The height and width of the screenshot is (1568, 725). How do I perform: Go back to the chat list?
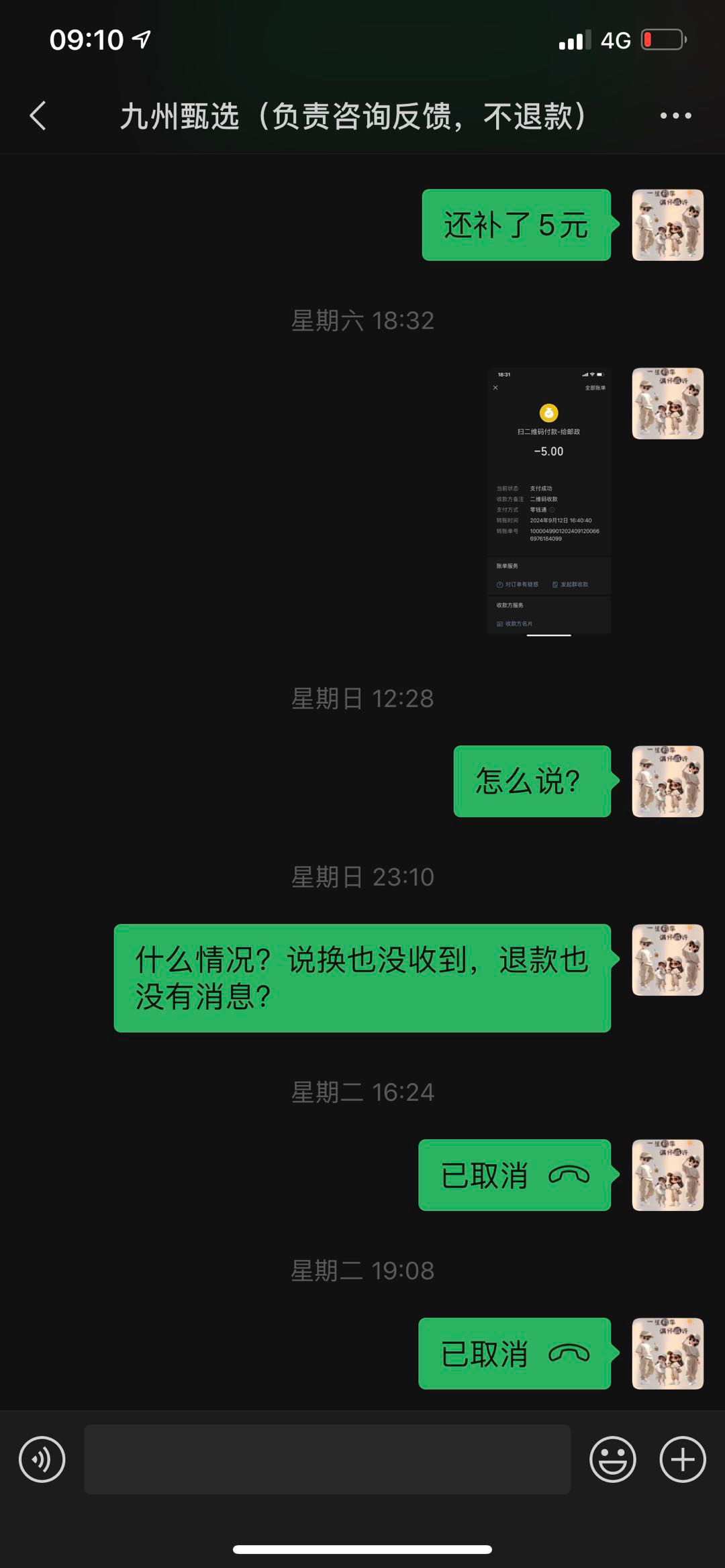[x=38, y=116]
